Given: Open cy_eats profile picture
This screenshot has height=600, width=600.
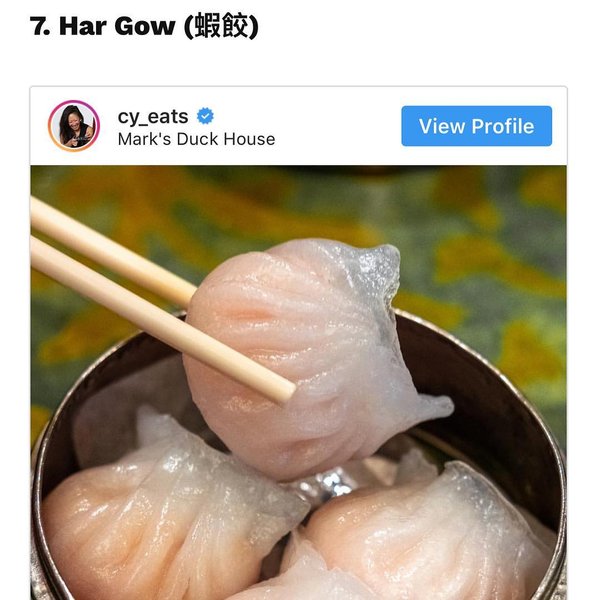Looking at the screenshot, I should point(74,126).
